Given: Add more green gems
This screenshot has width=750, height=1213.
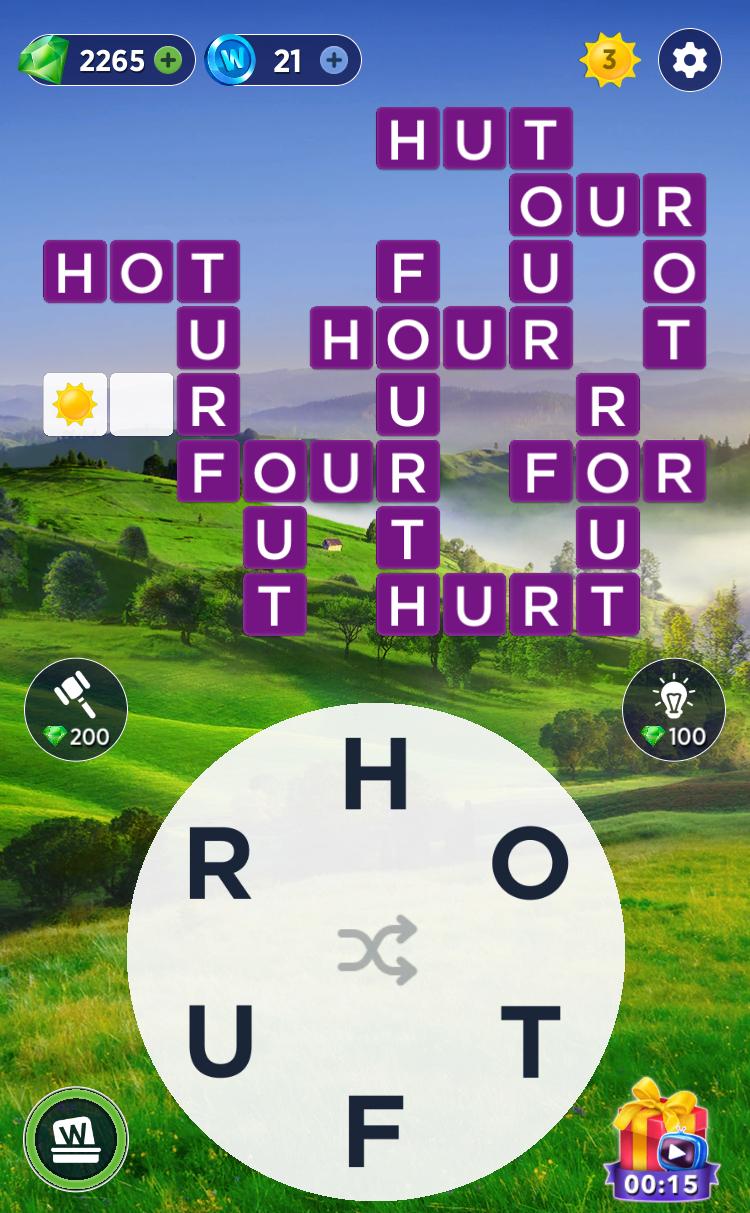Looking at the screenshot, I should pyautogui.click(x=168, y=61).
